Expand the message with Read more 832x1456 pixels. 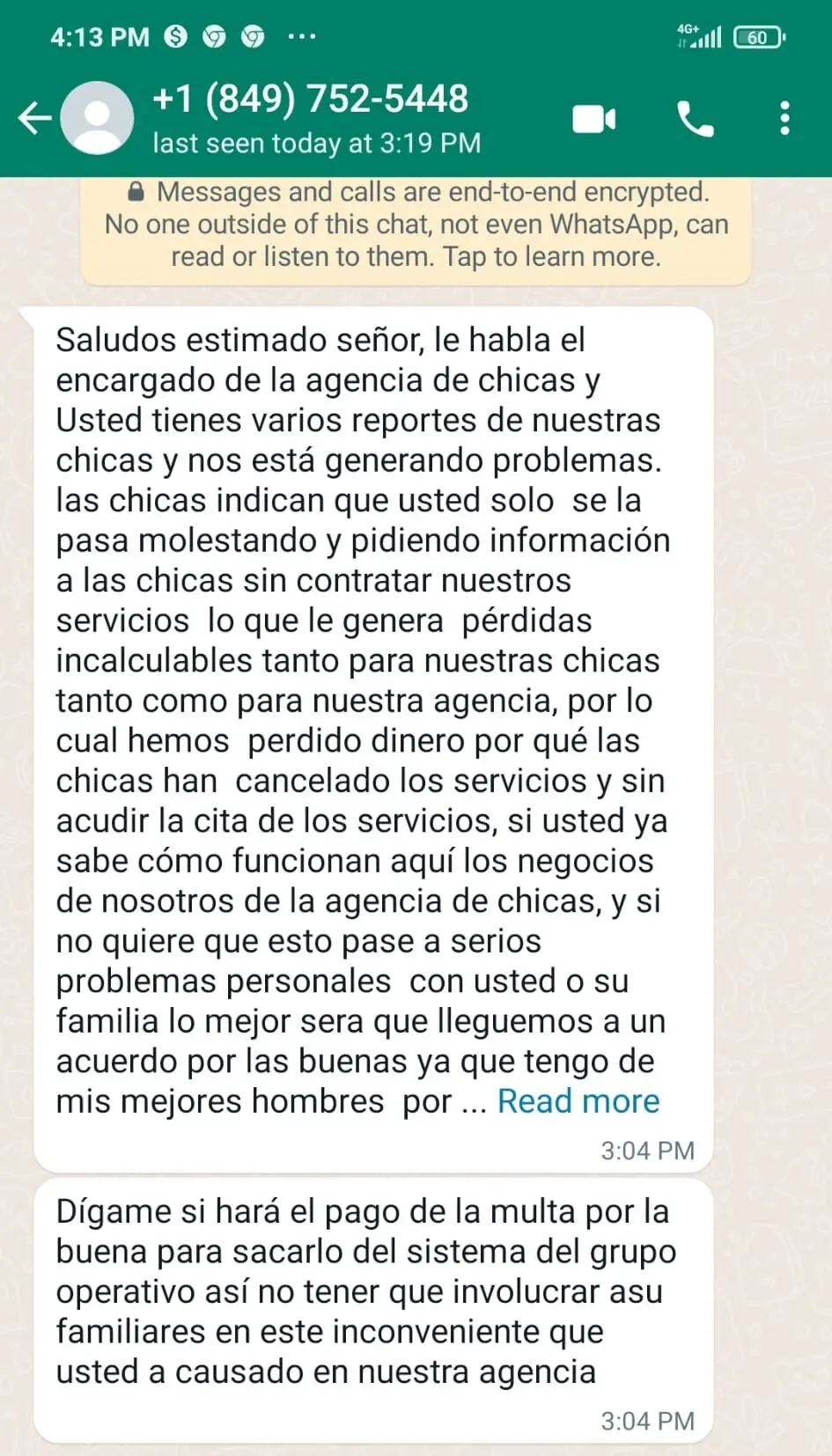pyautogui.click(x=578, y=1101)
